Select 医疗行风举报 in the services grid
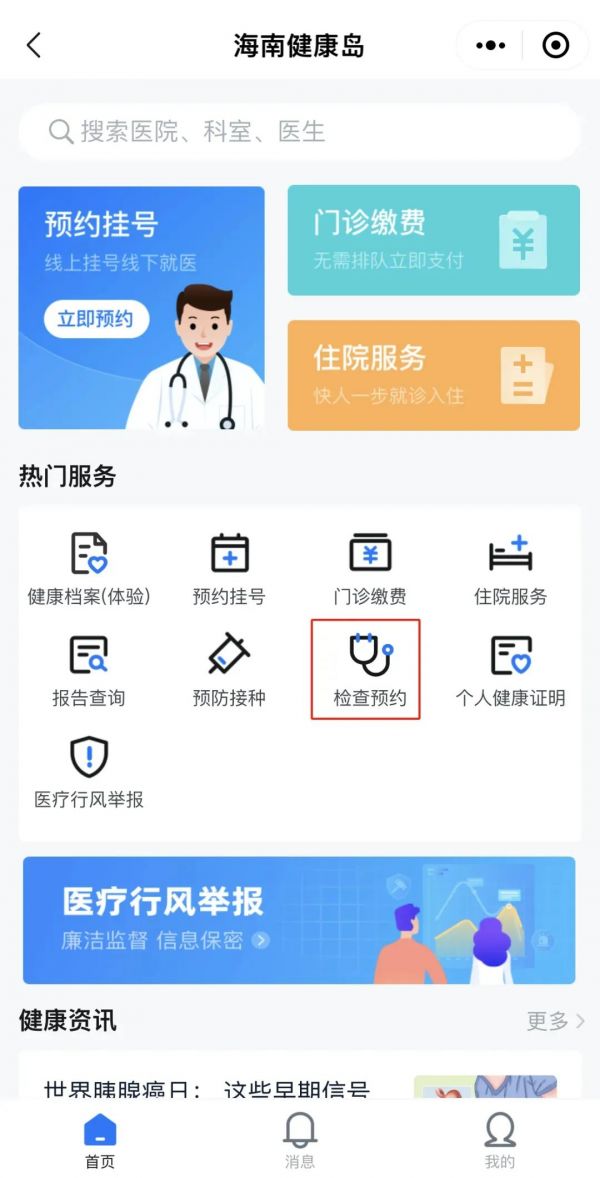This screenshot has height=1178, width=600. click(89, 772)
